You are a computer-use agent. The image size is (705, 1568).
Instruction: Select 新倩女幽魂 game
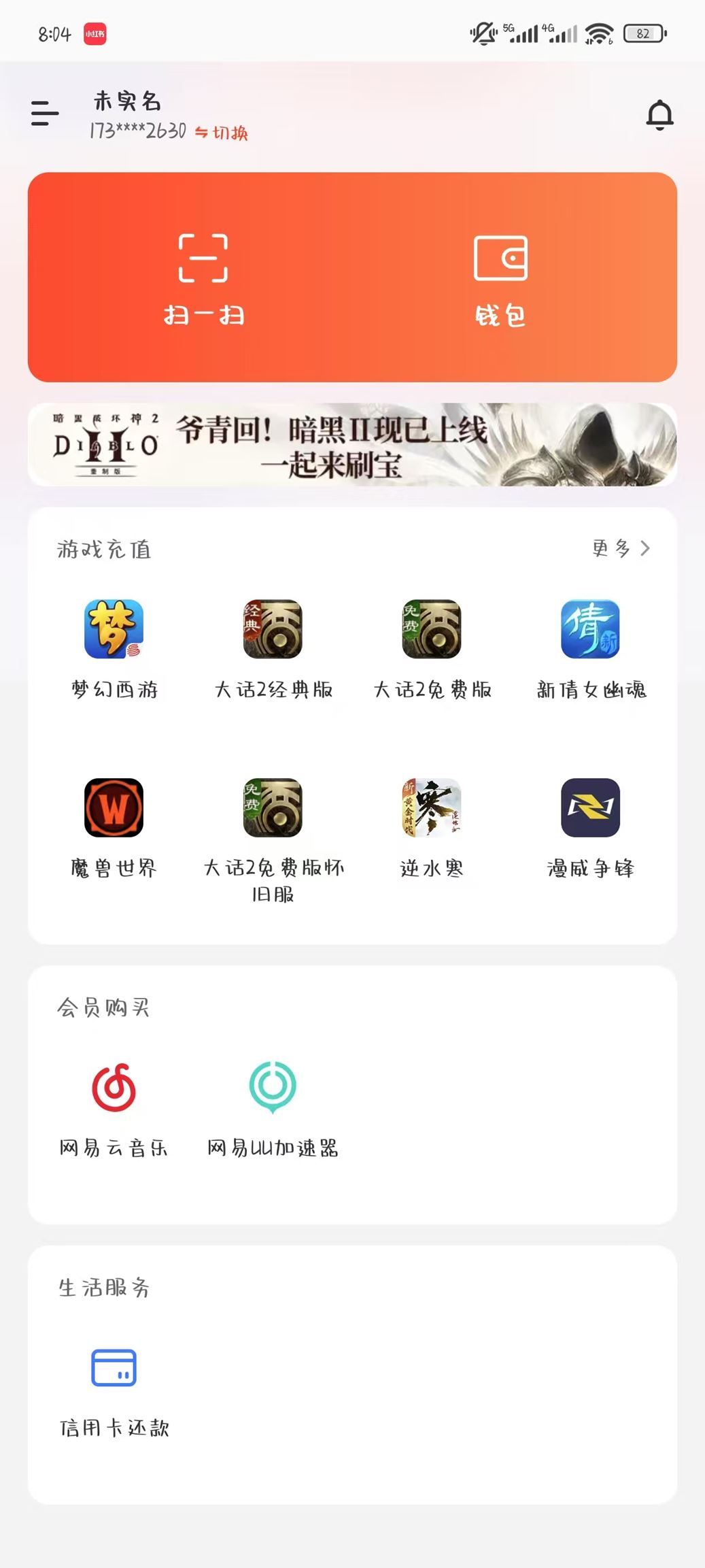click(x=590, y=646)
